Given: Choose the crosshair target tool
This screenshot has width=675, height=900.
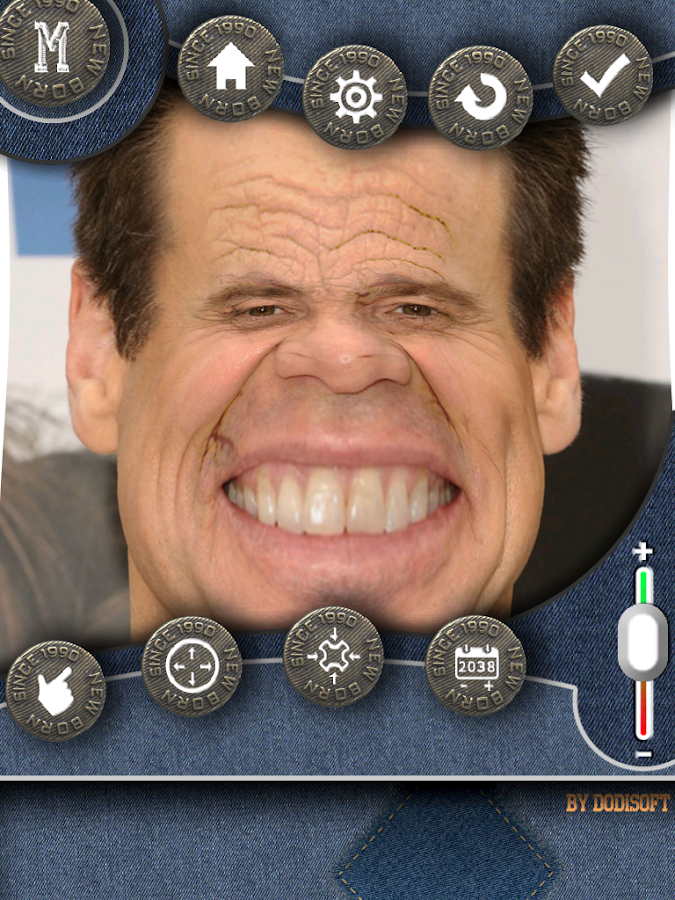Looking at the screenshot, I should point(192,666).
